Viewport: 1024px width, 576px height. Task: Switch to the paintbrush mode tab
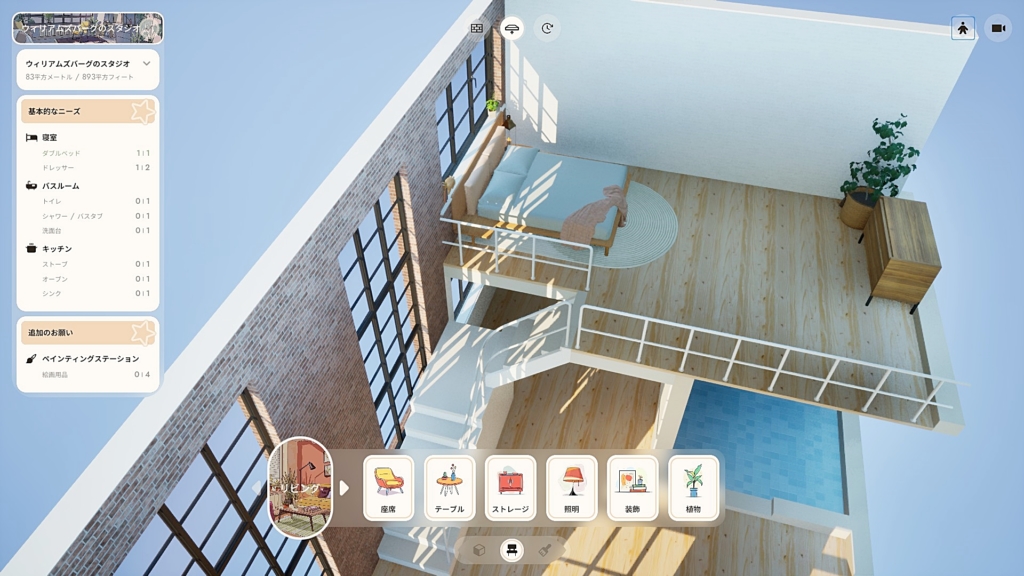coord(545,550)
